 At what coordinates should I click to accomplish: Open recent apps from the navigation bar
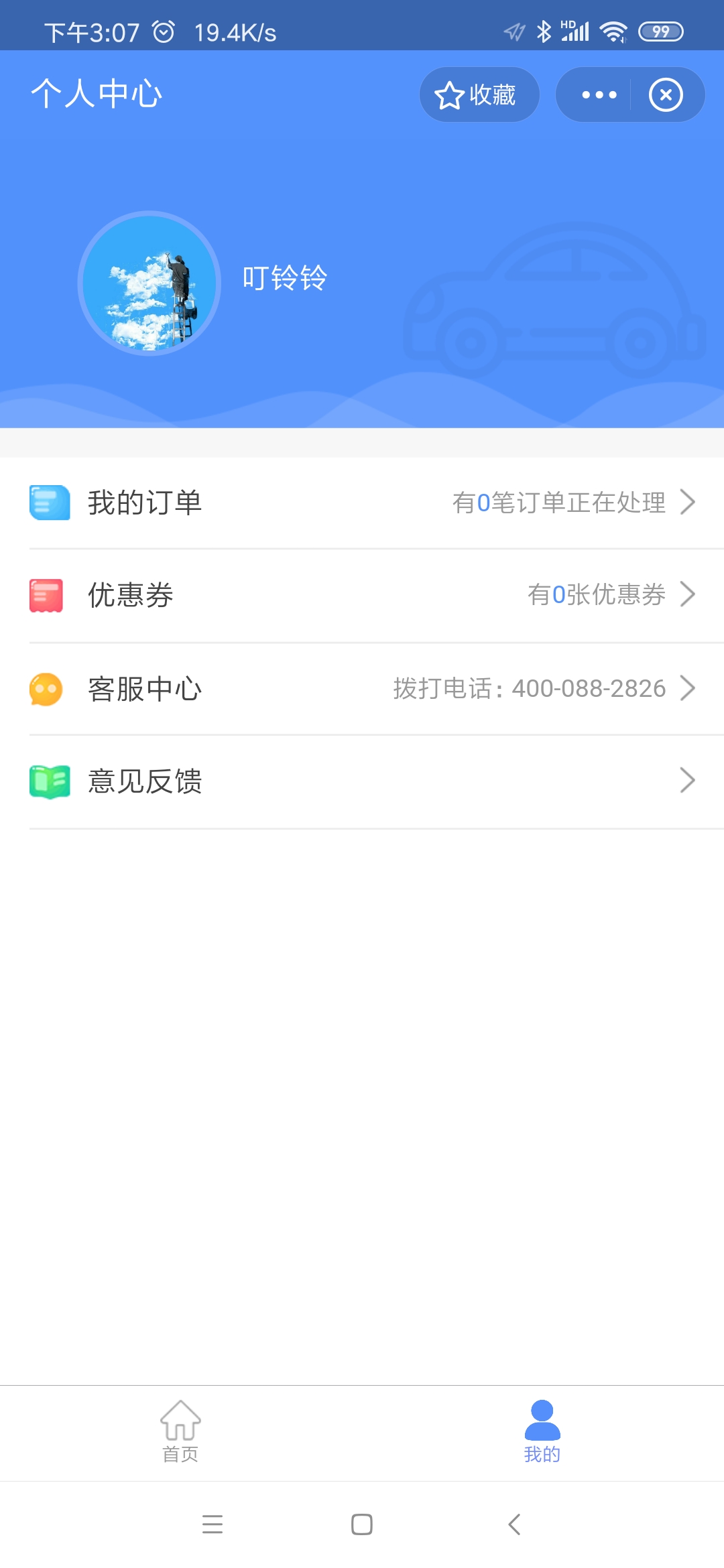pos(213,1524)
